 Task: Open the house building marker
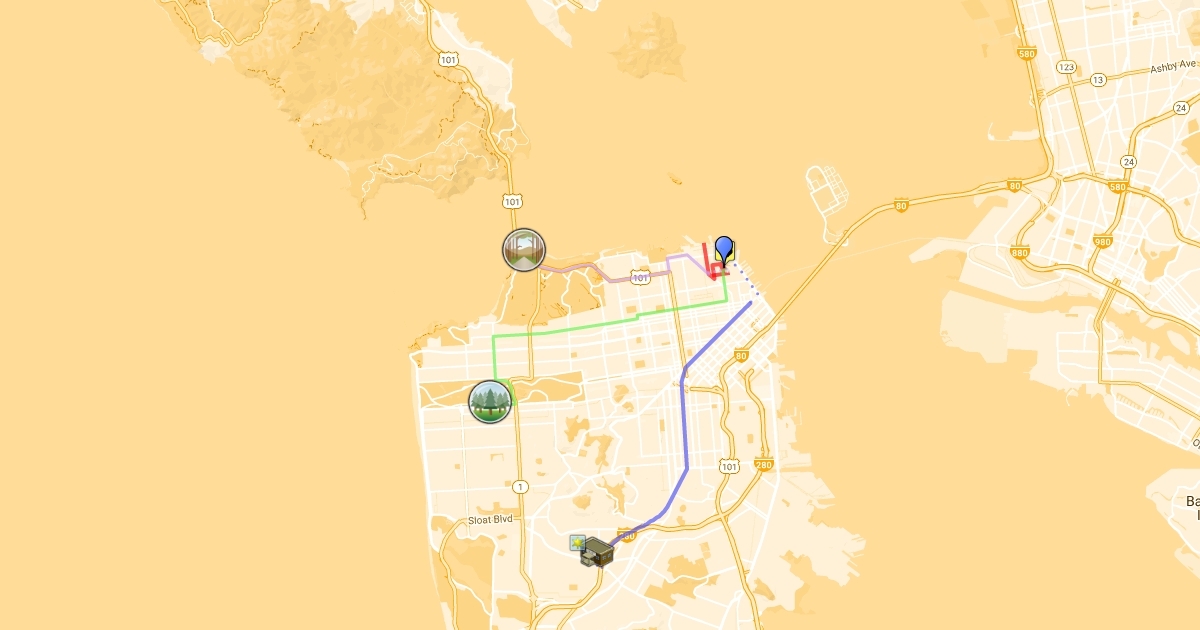pos(598,551)
